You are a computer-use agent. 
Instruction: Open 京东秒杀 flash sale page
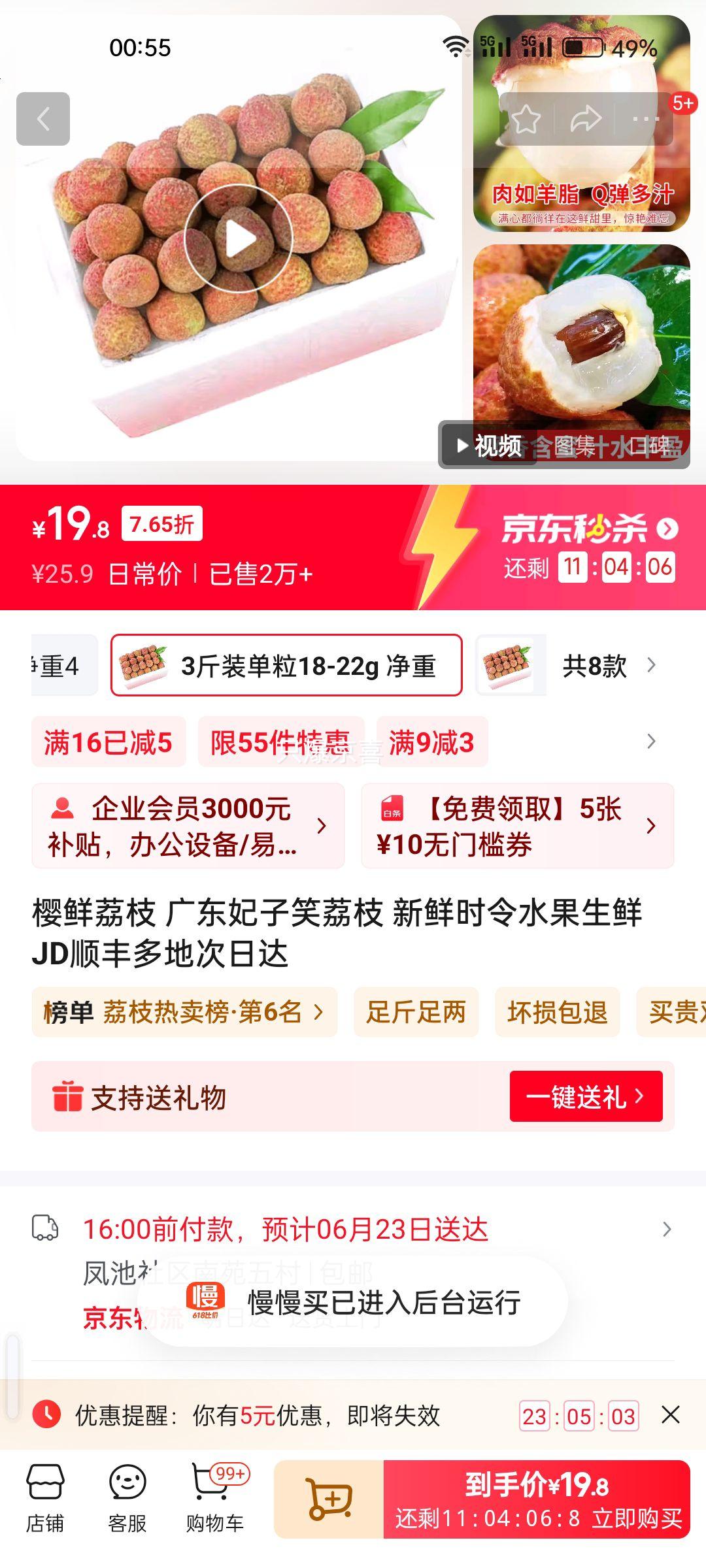[x=588, y=529]
